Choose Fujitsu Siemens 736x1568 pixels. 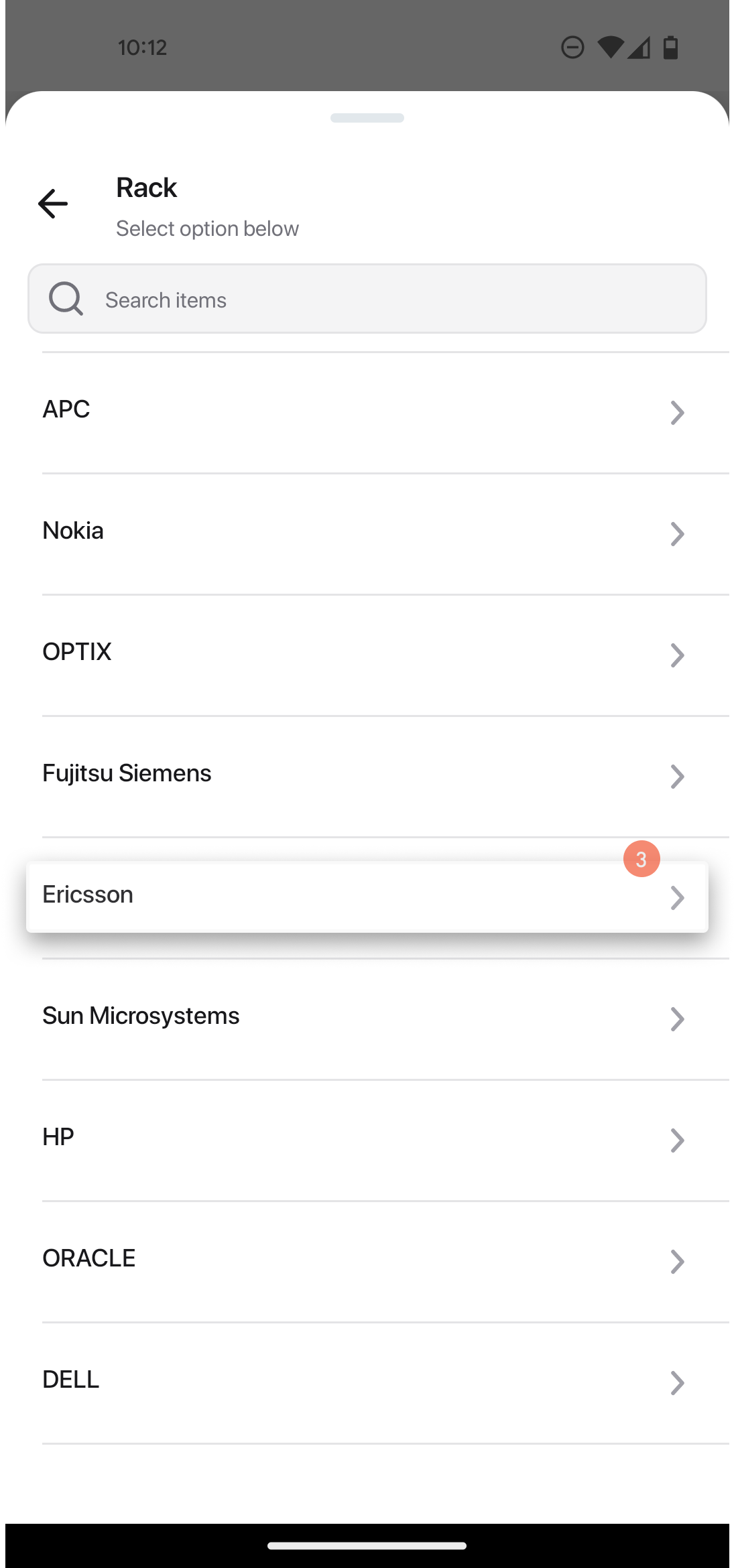385,777
